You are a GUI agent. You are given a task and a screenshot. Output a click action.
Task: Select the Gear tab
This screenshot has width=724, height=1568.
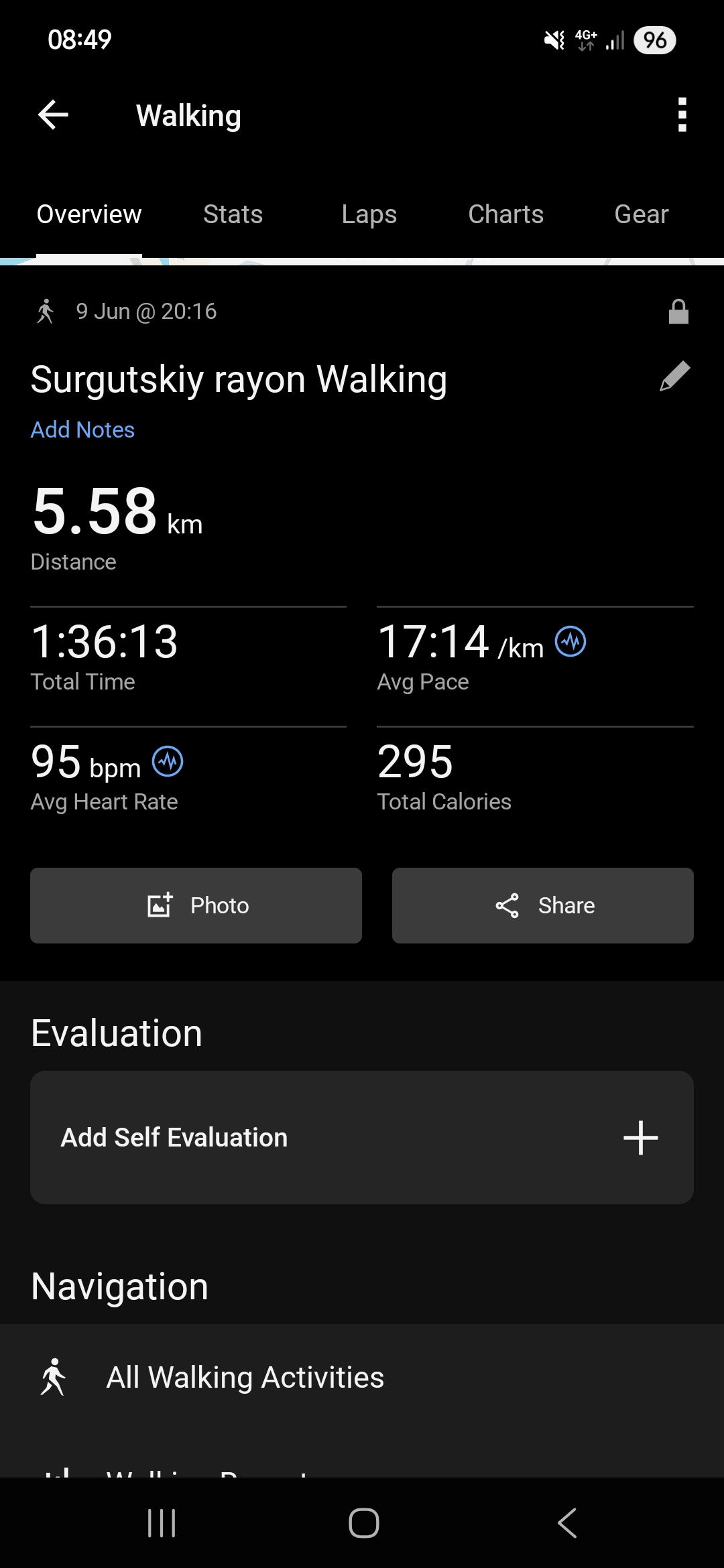tap(642, 214)
